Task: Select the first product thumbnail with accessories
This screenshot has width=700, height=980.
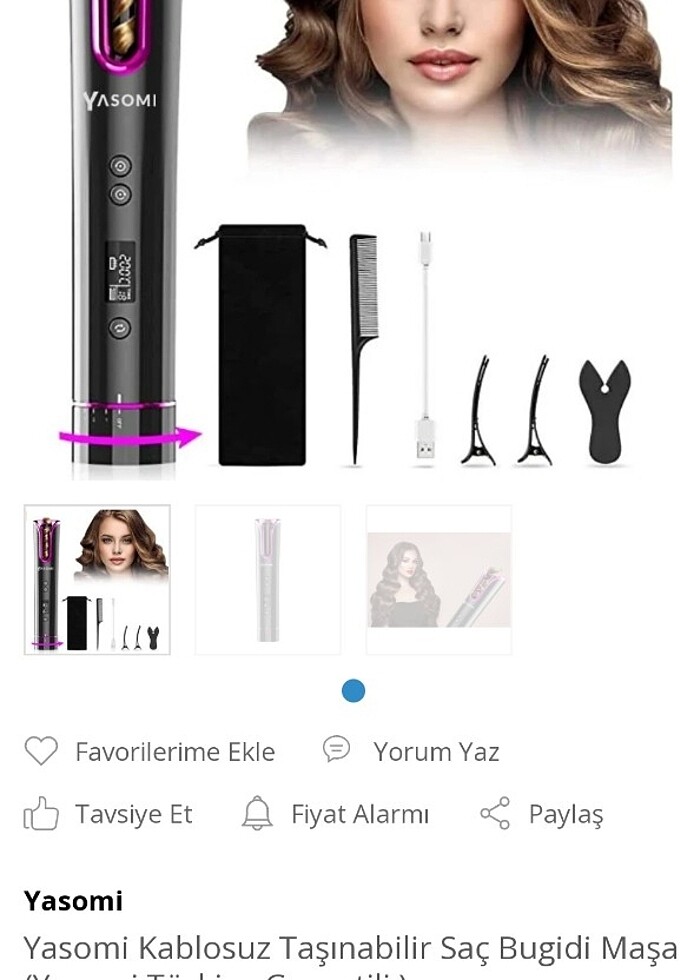Action: [97, 580]
